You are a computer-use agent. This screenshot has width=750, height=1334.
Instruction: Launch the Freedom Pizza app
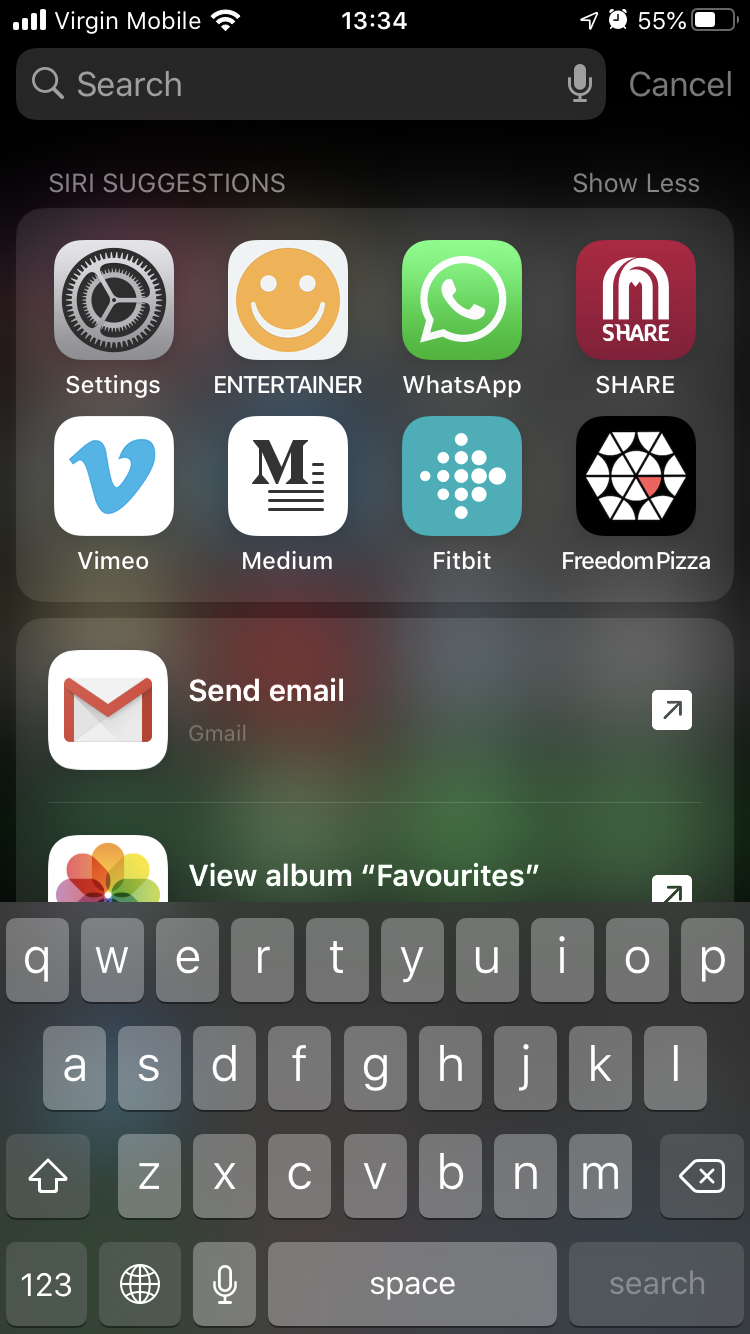coord(635,476)
